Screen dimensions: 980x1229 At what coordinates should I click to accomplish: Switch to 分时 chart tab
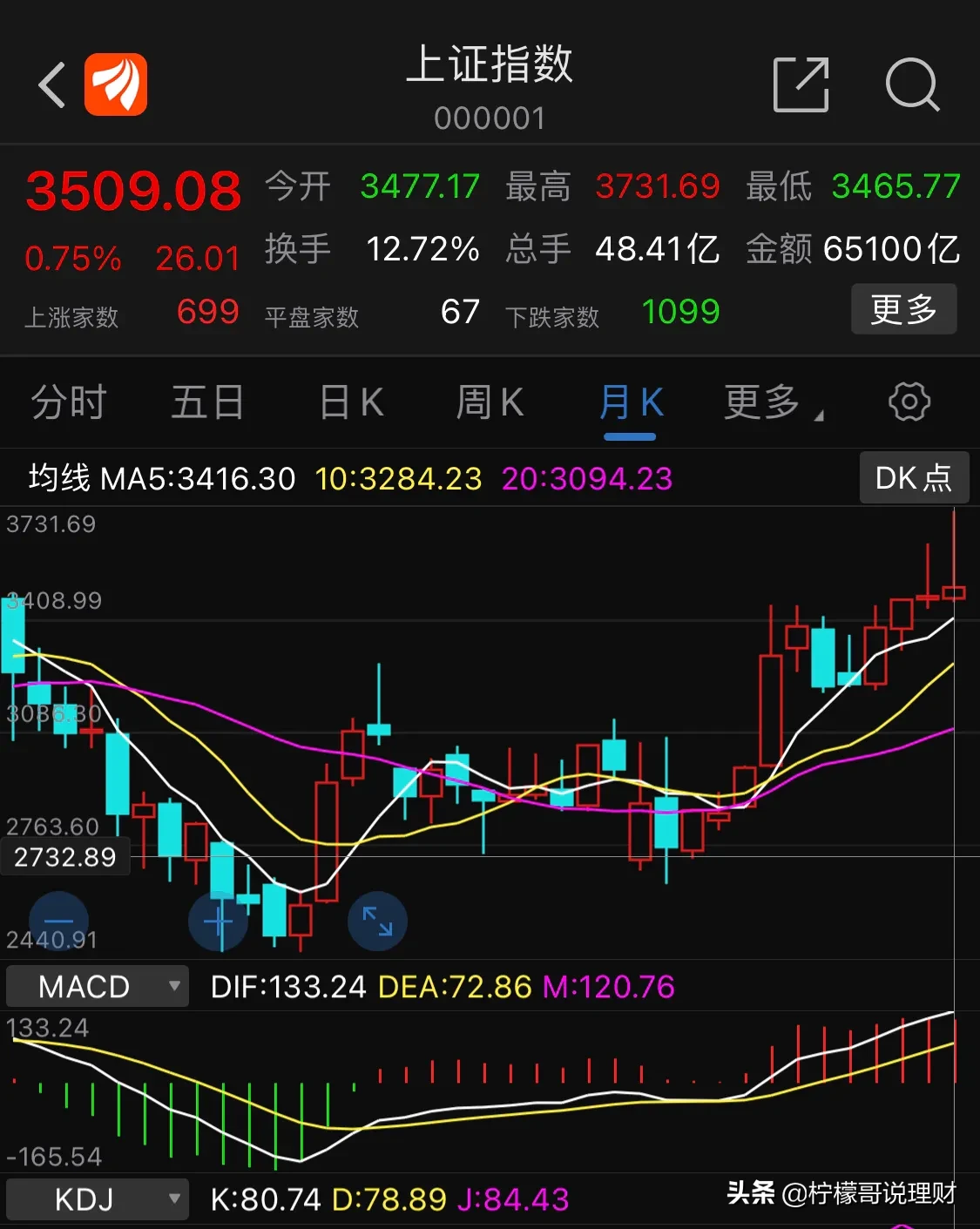[x=68, y=403]
